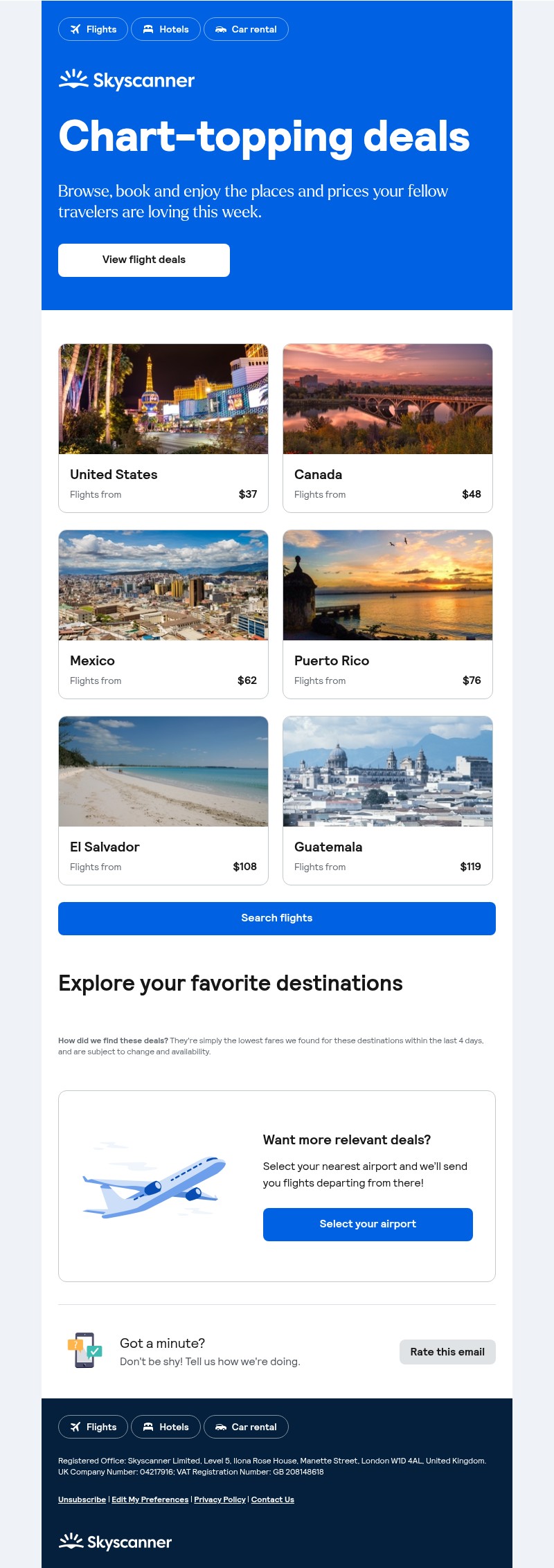The height and width of the screenshot is (1568, 554).
Task: Tap Rate this email
Action: [x=447, y=1352]
